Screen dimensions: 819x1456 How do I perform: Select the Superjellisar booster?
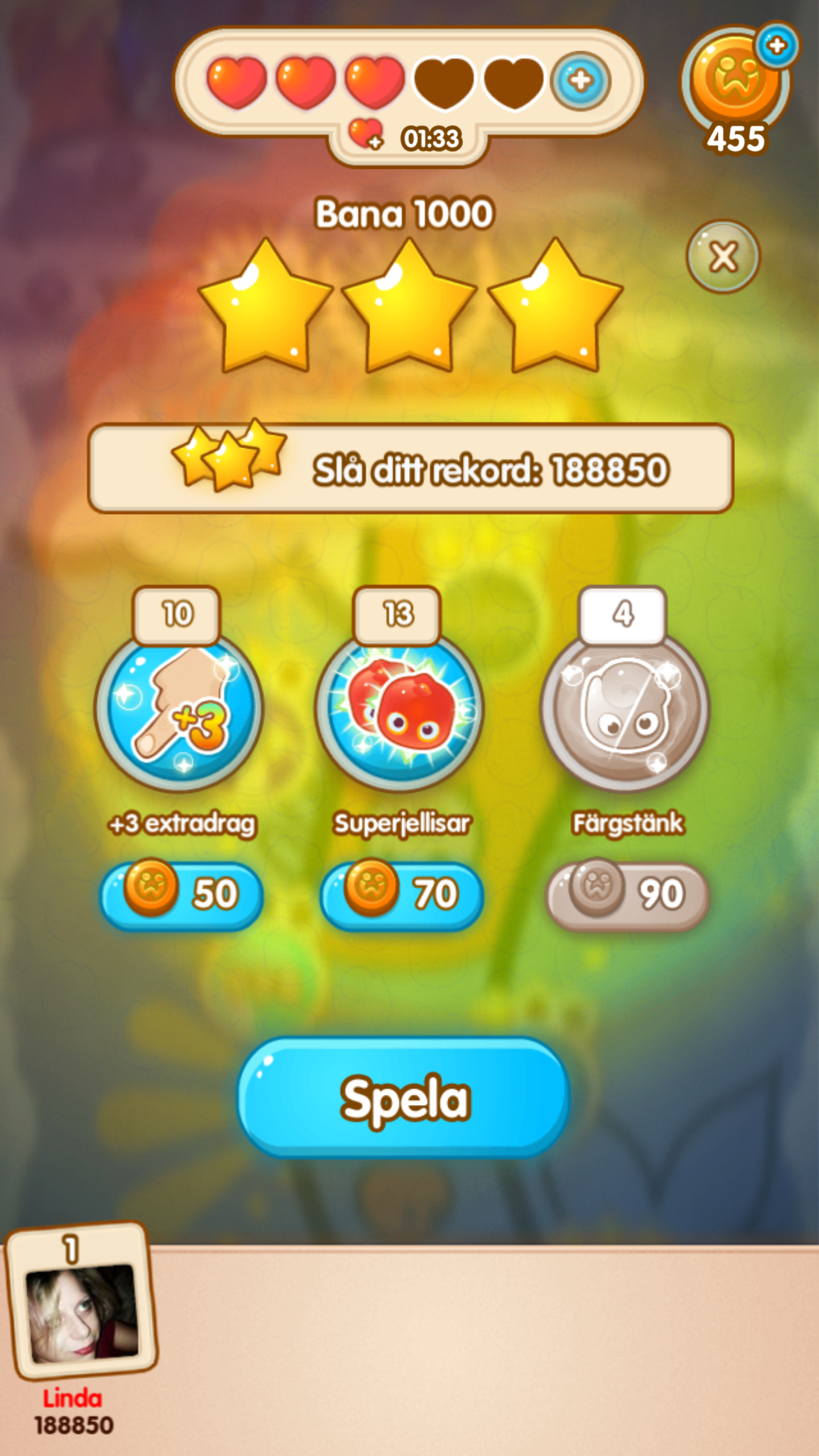click(x=399, y=710)
